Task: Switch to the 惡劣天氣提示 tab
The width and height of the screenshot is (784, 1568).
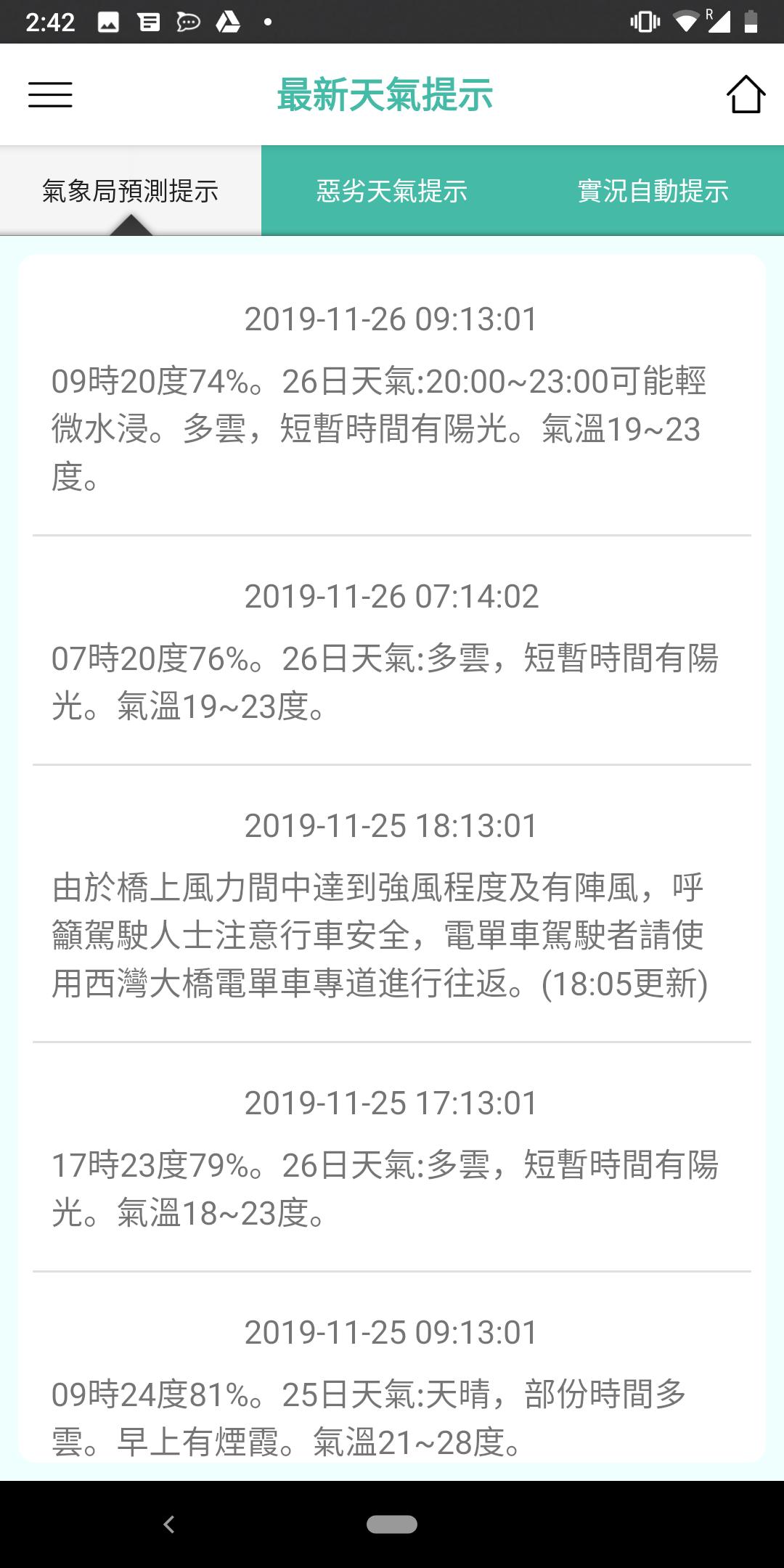Action: [x=392, y=191]
